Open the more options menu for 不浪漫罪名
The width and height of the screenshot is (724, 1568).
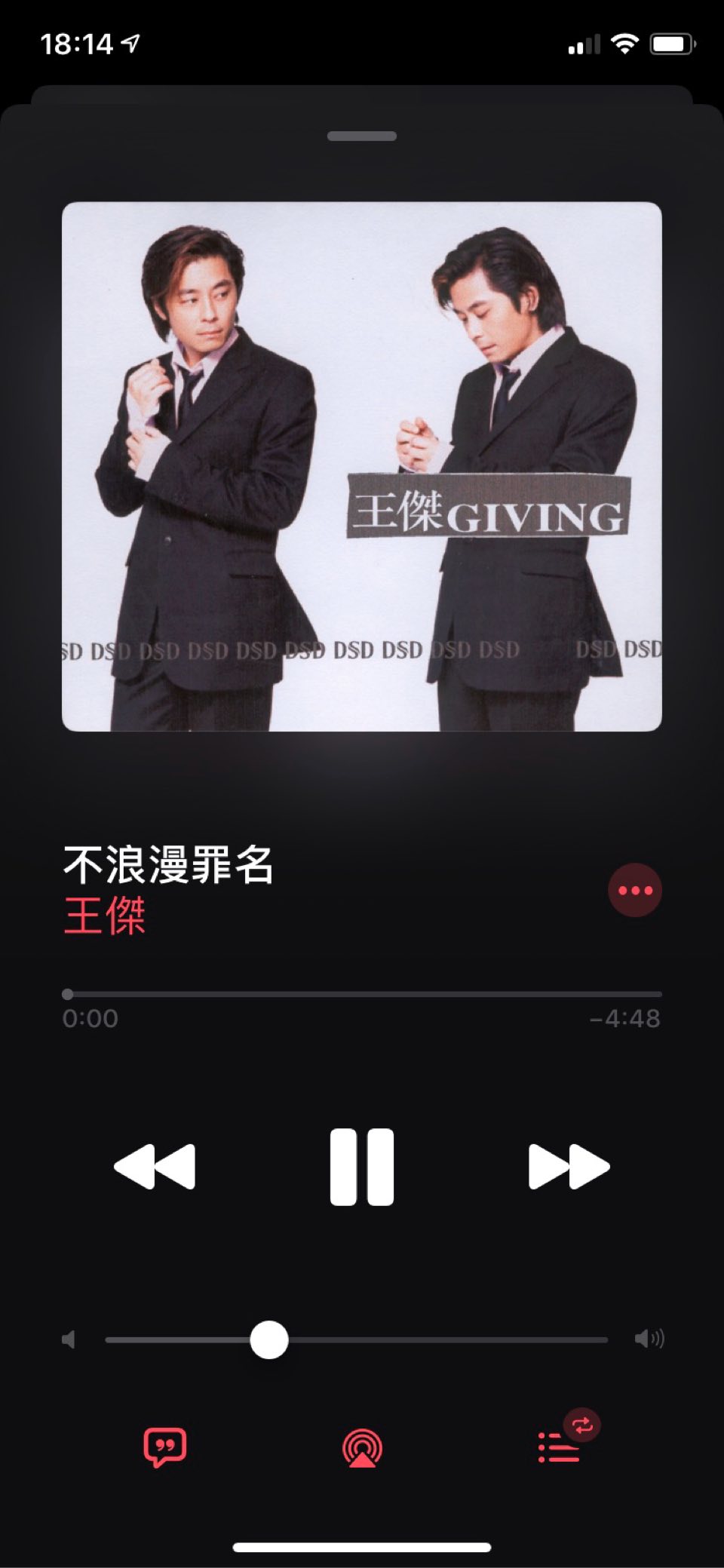click(635, 890)
